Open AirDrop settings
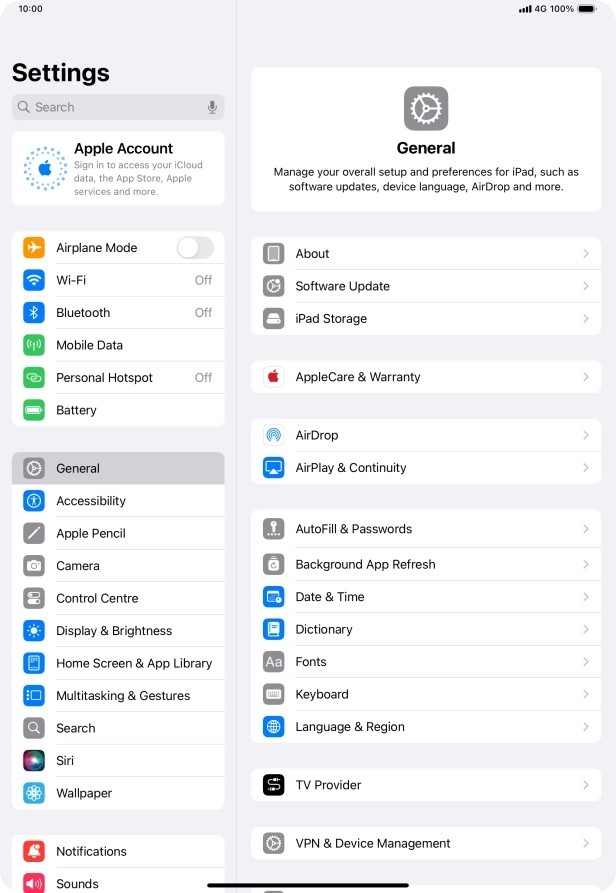Screen dimensions: 616x893 click(426, 435)
